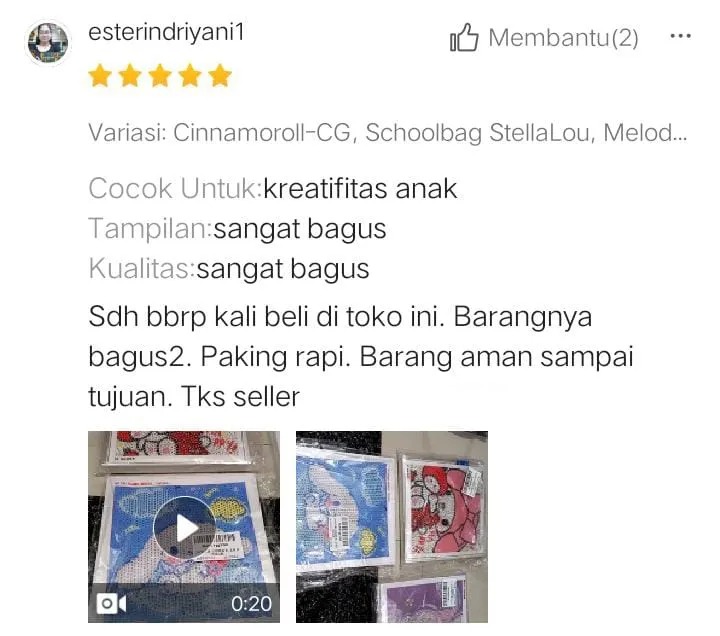Play the 0:20 review video
The height and width of the screenshot is (636, 720).
pos(183,526)
